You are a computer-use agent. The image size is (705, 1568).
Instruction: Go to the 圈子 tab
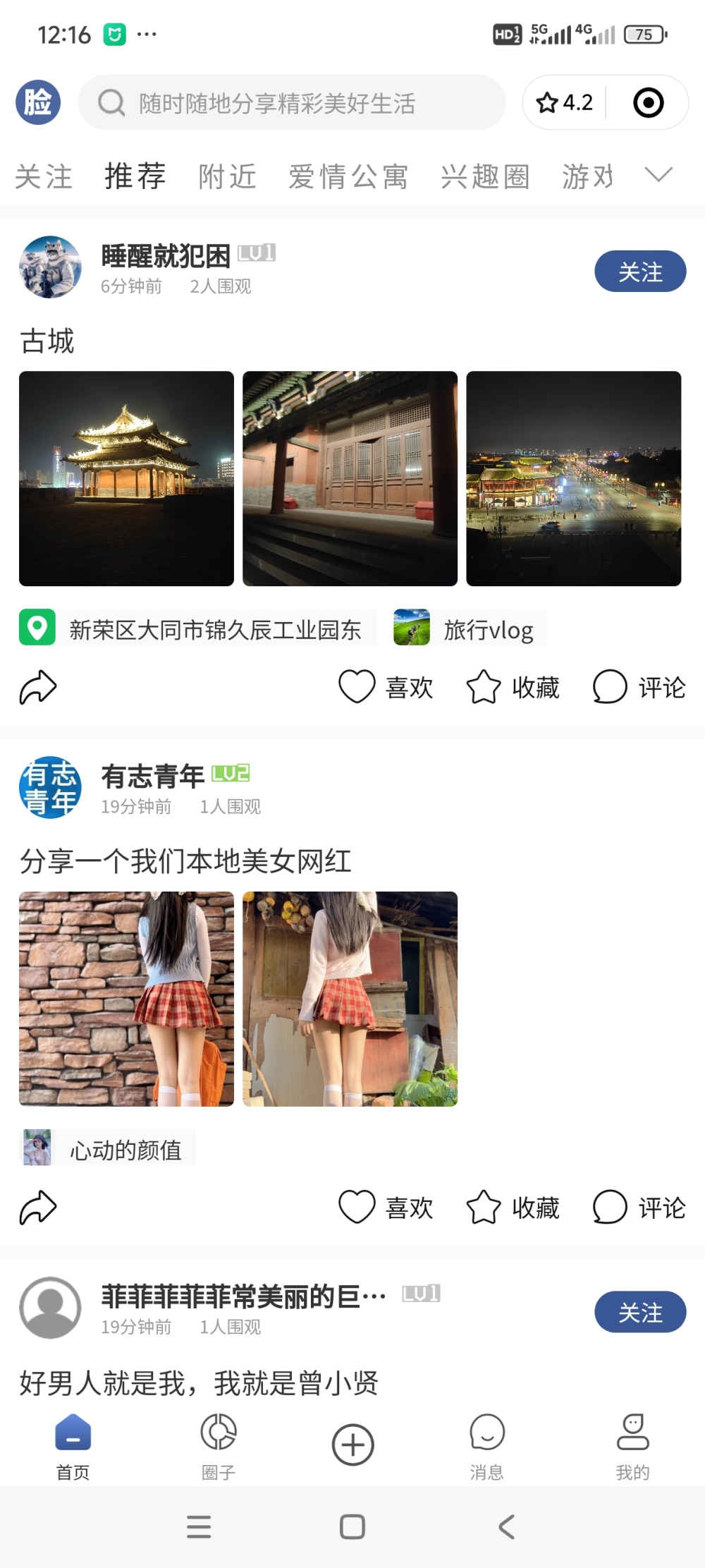(x=219, y=1446)
